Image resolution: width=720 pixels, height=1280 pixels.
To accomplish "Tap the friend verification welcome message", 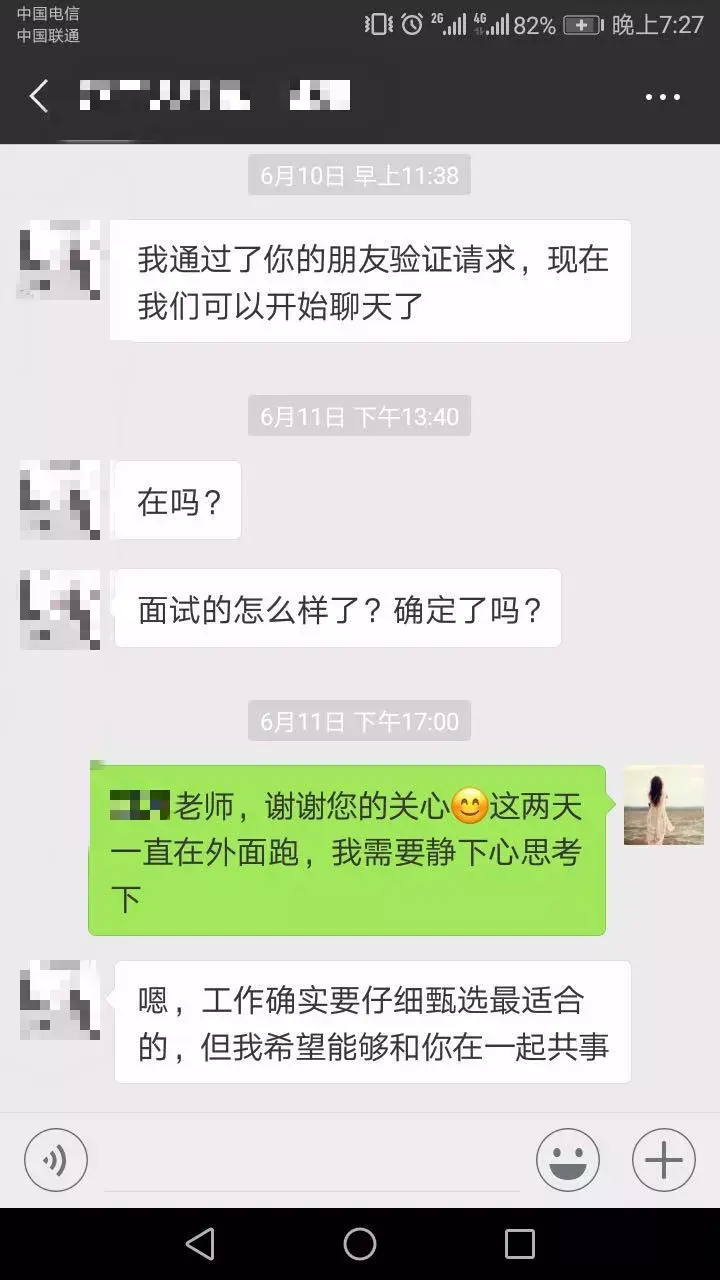I will click(x=370, y=280).
